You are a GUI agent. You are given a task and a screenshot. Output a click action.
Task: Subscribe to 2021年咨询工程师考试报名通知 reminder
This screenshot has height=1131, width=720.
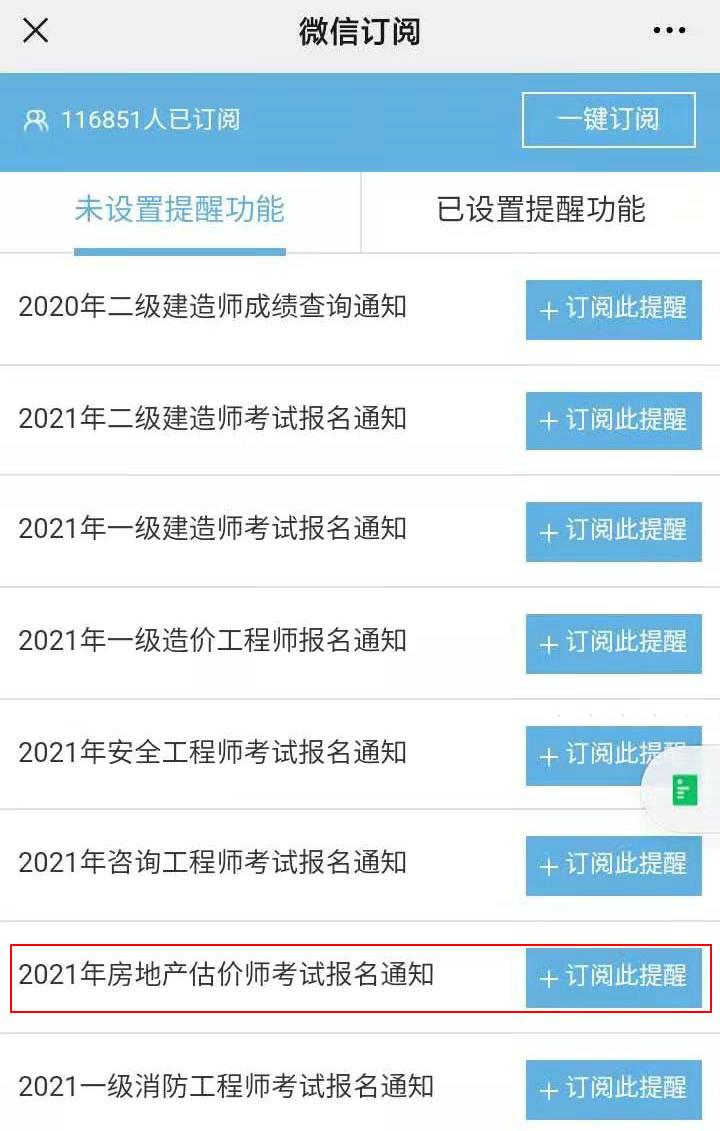pyautogui.click(x=613, y=865)
